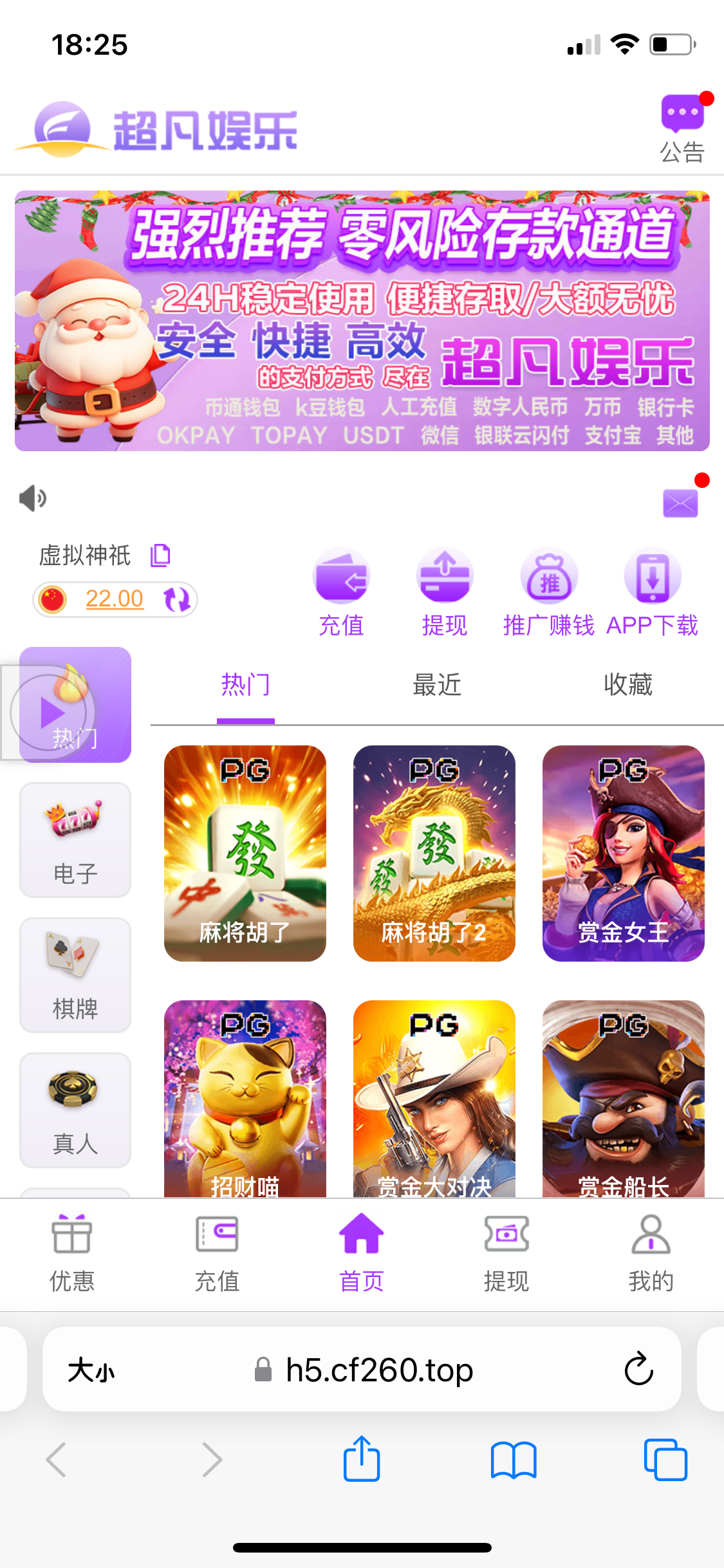Select the 棋牌 game category
Image resolution: width=724 pixels, height=1568 pixels.
coord(75,975)
